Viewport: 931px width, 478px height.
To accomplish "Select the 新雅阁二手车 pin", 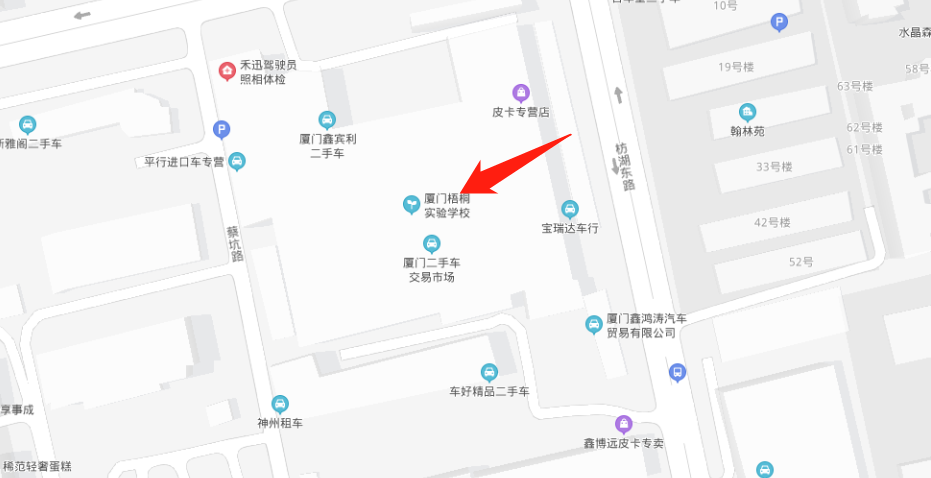I will click(28, 125).
